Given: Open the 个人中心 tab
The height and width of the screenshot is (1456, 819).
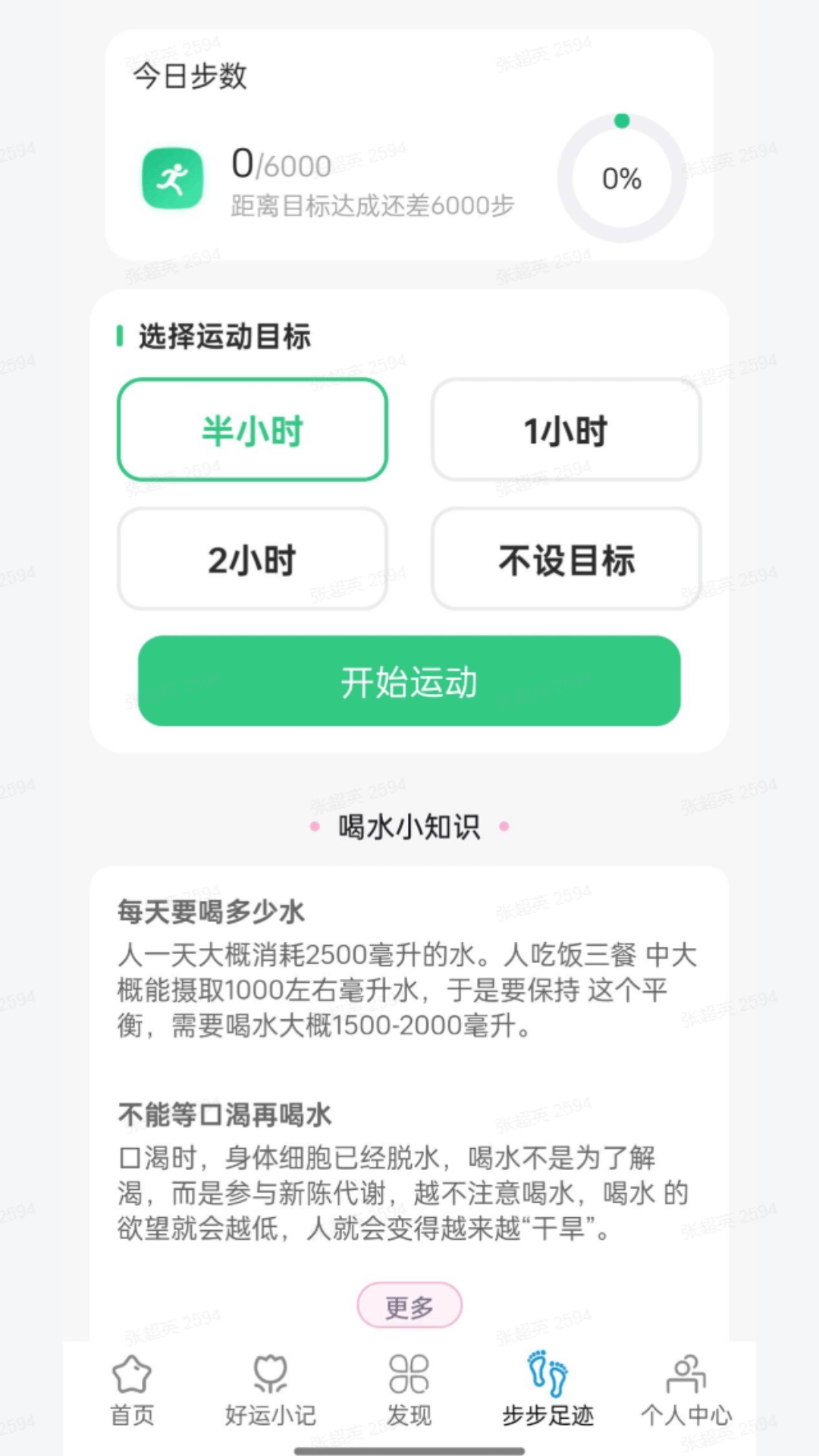Looking at the screenshot, I should point(686,1391).
